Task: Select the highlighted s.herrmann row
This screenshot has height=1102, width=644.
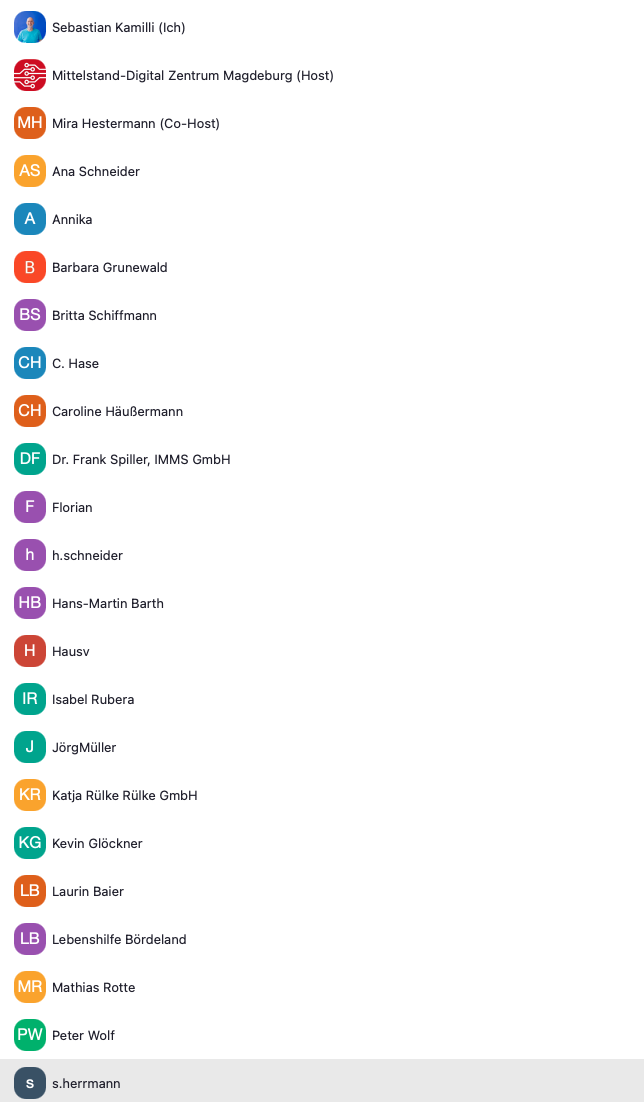Action: click(x=86, y=1083)
